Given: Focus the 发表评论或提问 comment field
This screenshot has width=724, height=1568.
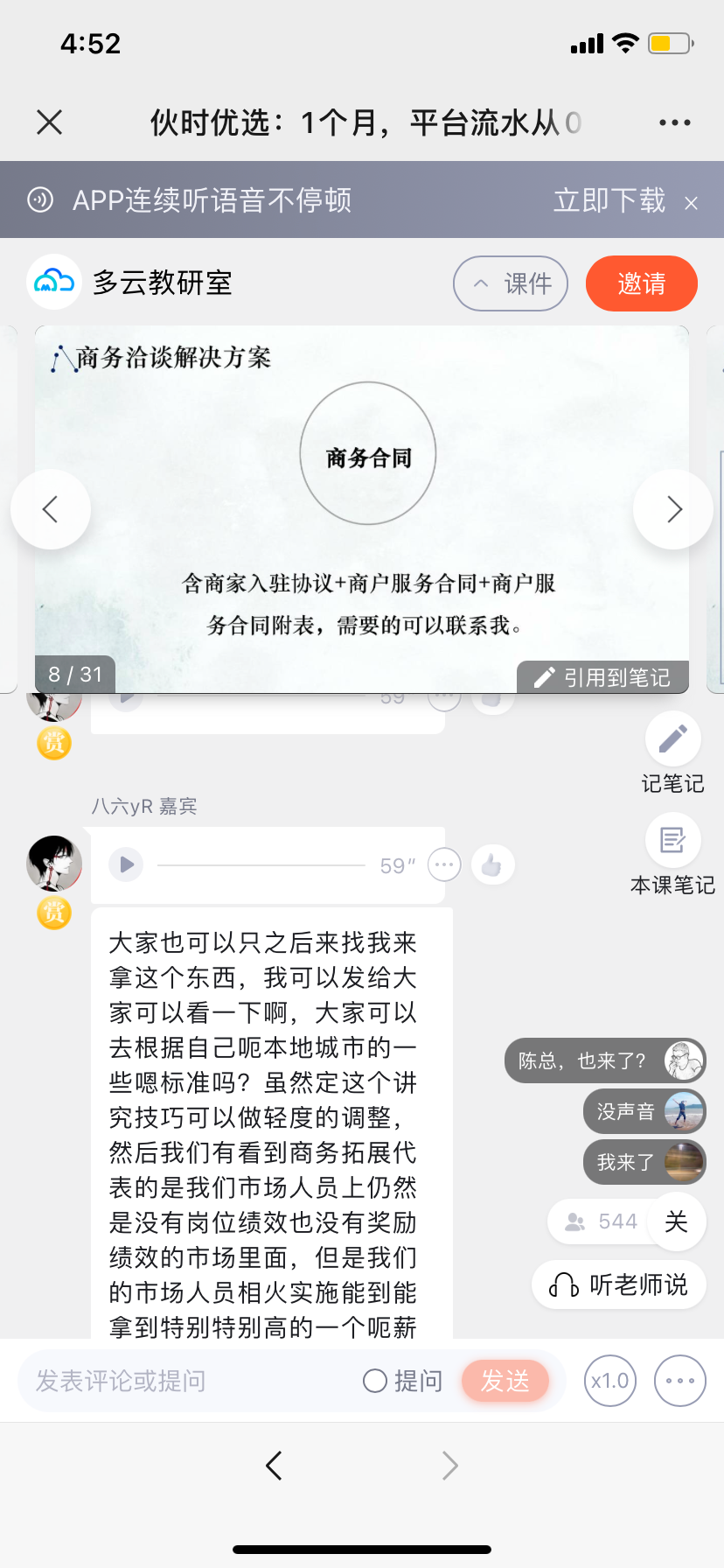Looking at the screenshot, I should click(184, 1381).
